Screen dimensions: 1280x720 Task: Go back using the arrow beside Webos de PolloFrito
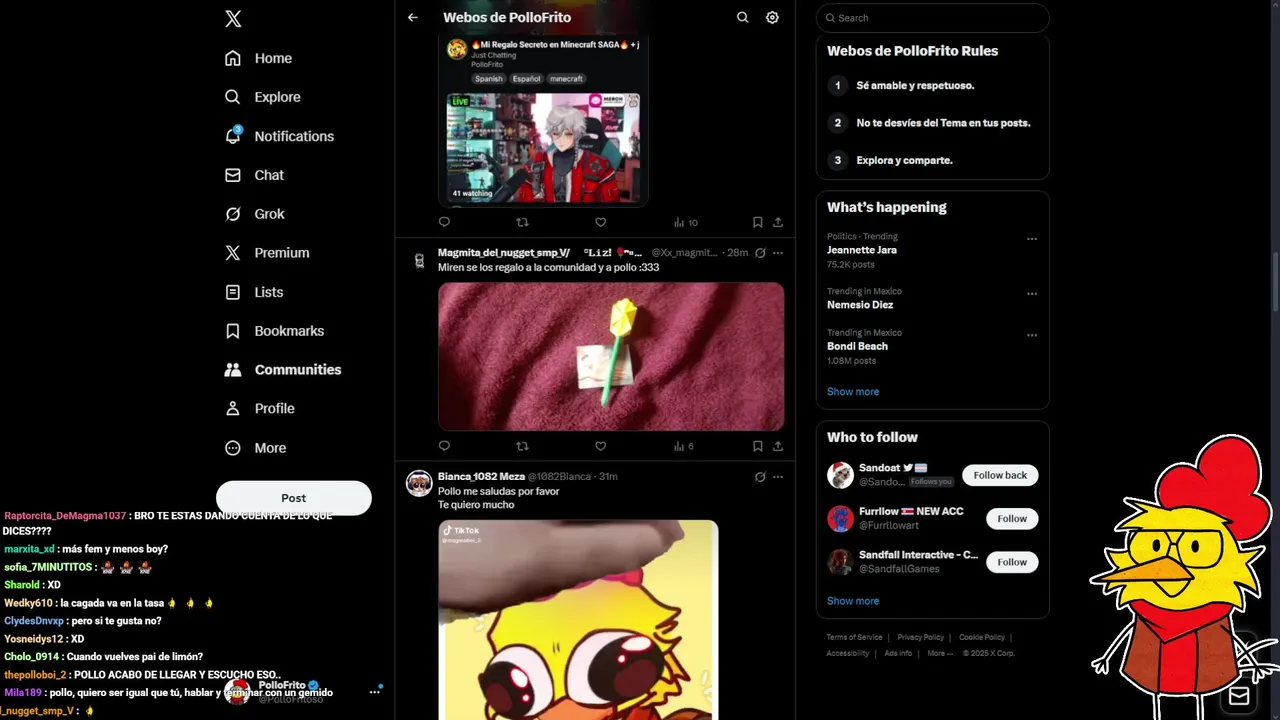(413, 18)
